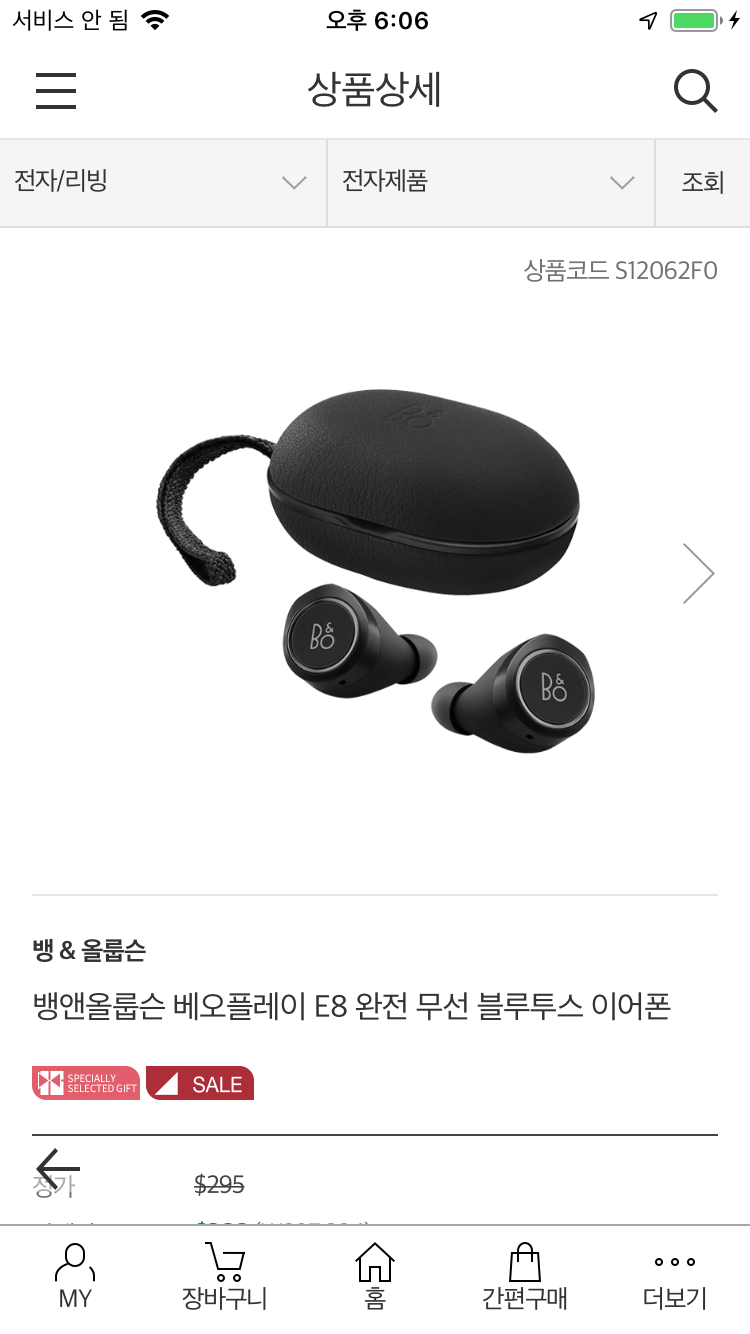Open the hamburger menu
The width and height of the screenshot is (750, 1334).
coord(56,91)
